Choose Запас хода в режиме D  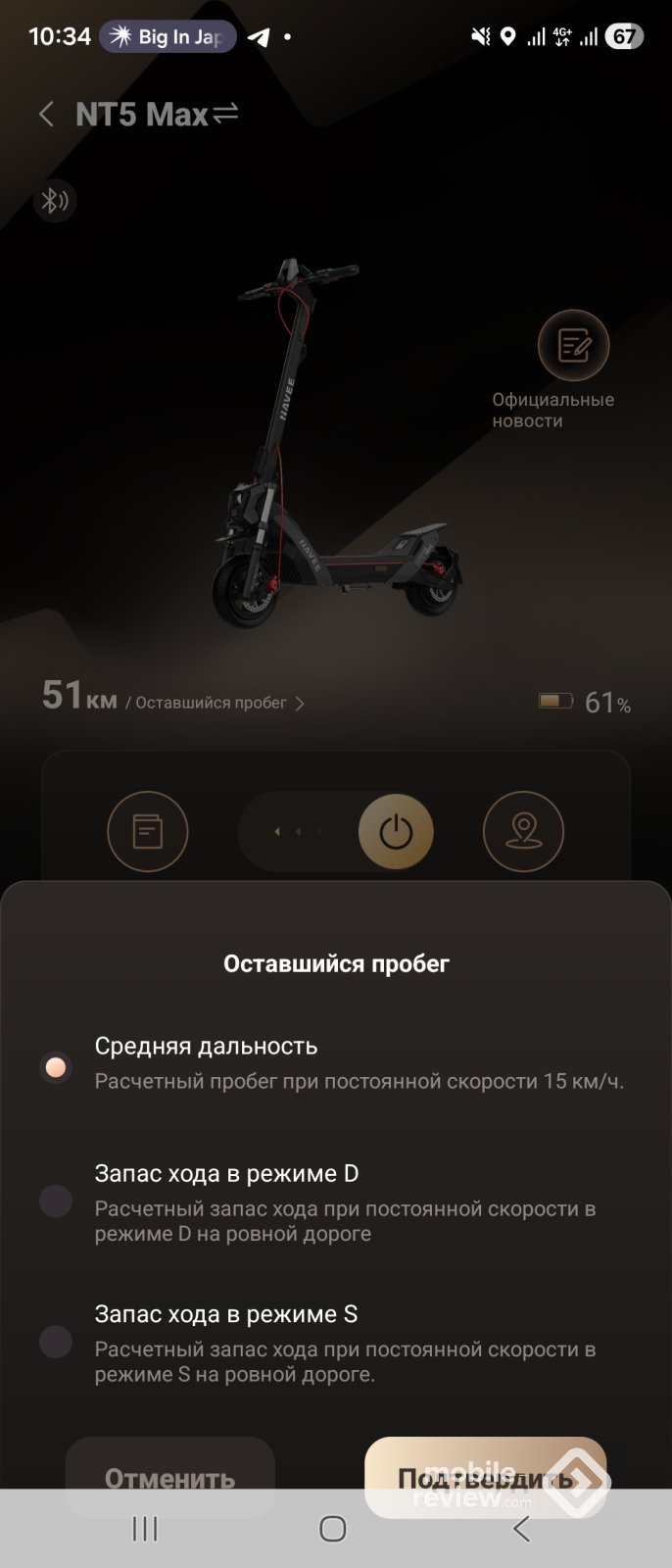pos(56,1201)
